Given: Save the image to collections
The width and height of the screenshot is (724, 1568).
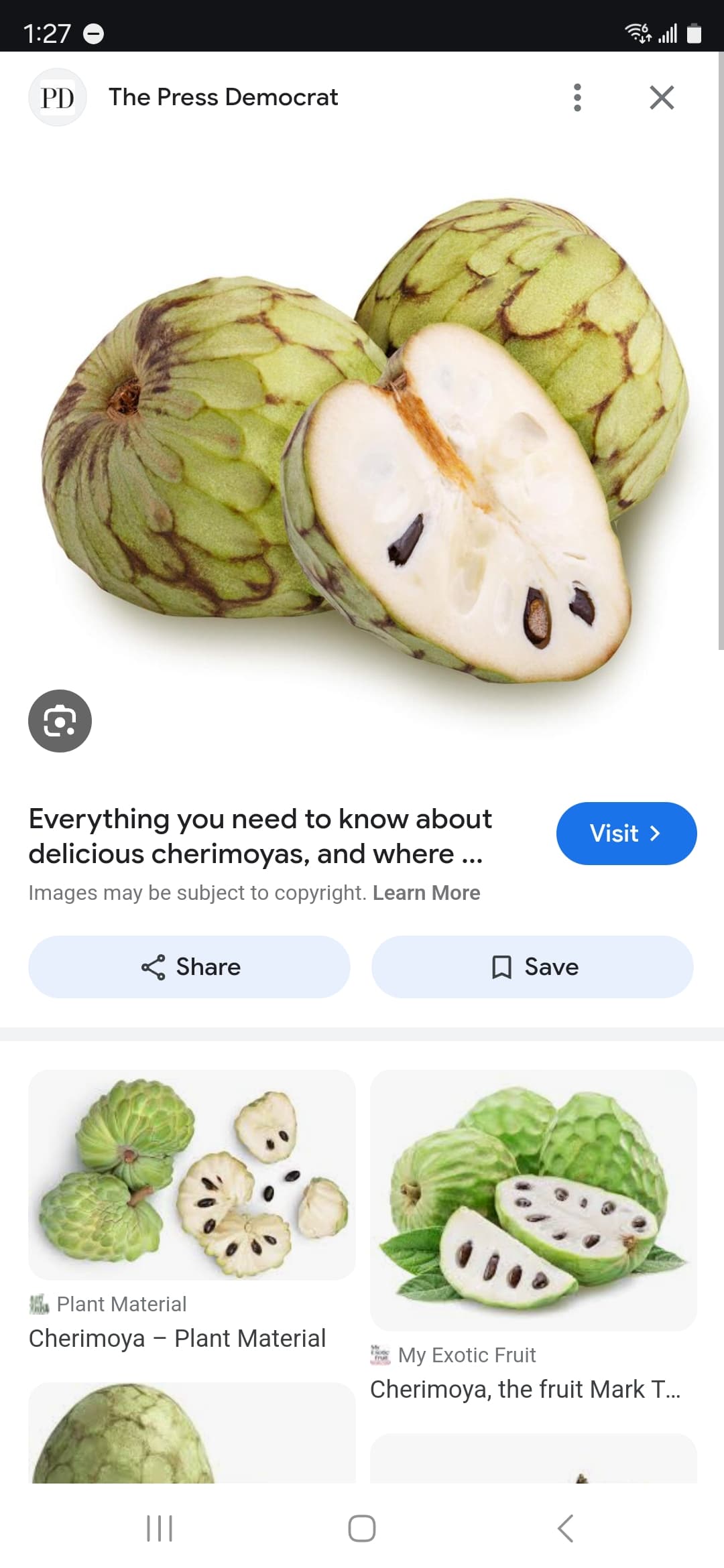Looking at the screenshot, I should tap(532, 967).
